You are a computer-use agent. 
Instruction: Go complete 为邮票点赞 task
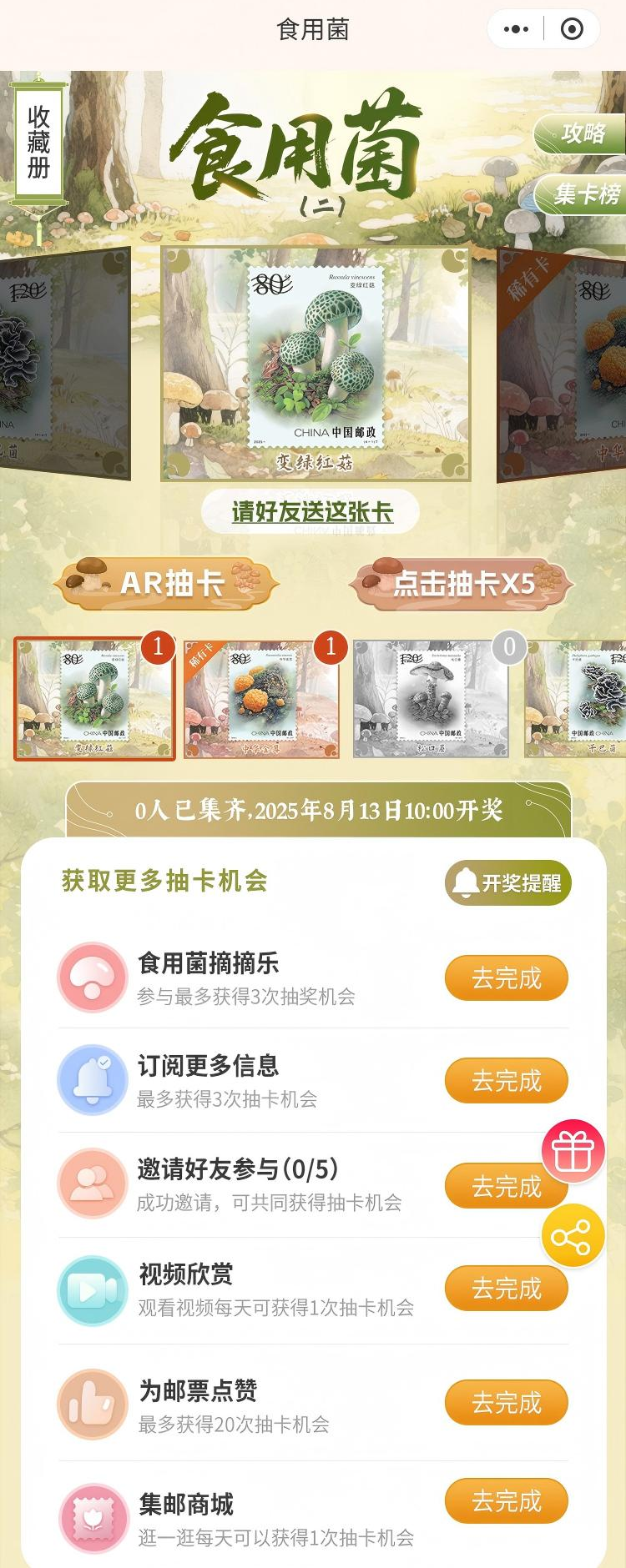pyautogui.click(x=506, y=1403)
